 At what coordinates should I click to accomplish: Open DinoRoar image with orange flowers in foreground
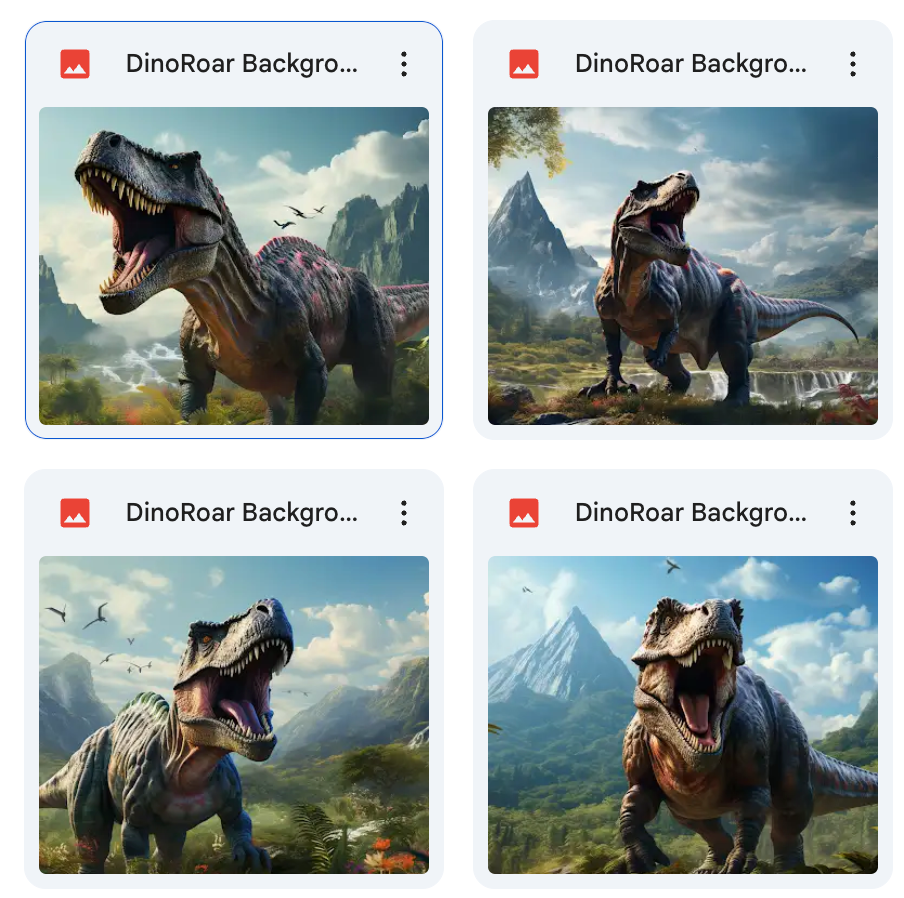coord(233,714)
